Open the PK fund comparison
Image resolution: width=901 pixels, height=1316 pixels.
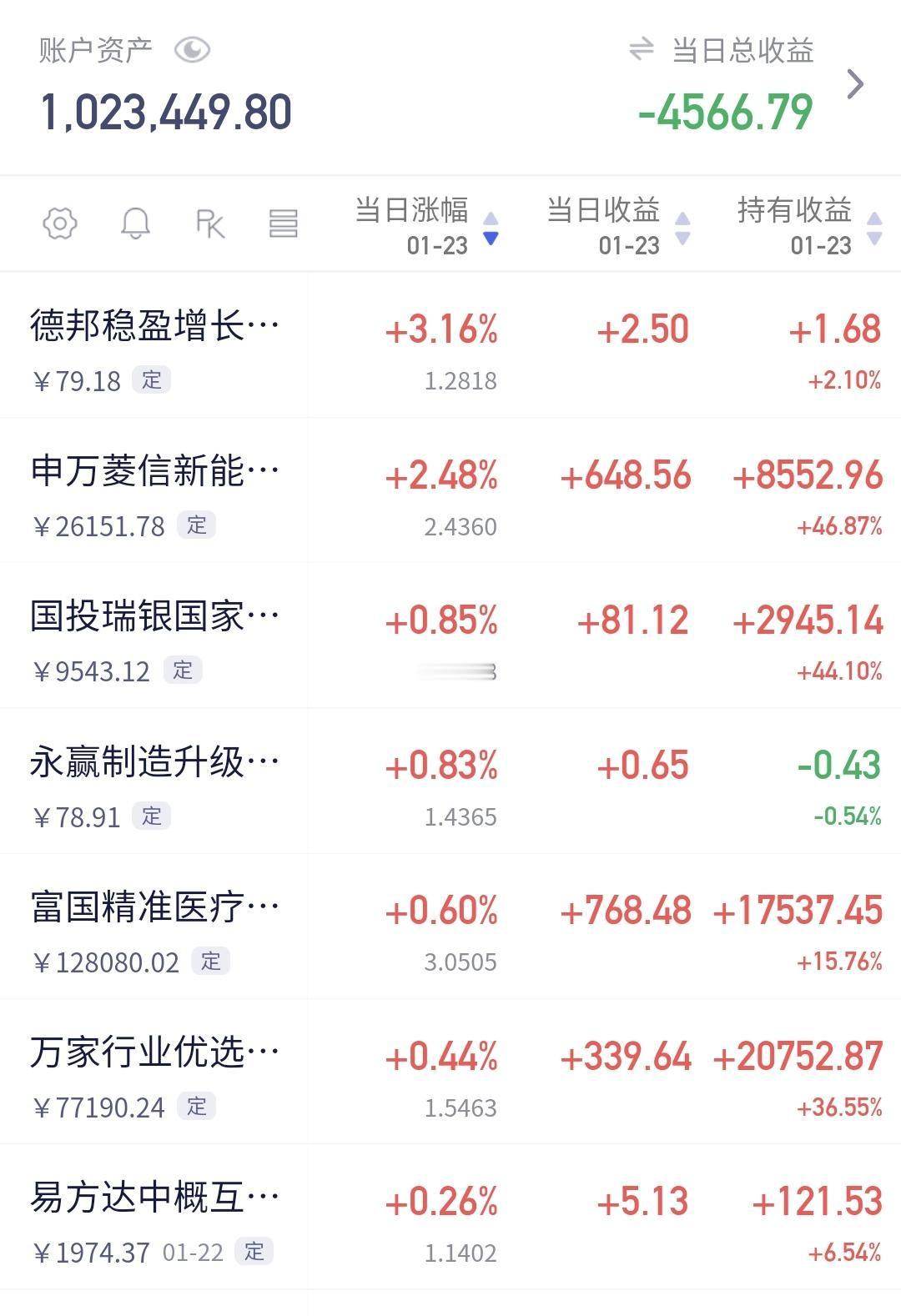click(x=209, y=224)
